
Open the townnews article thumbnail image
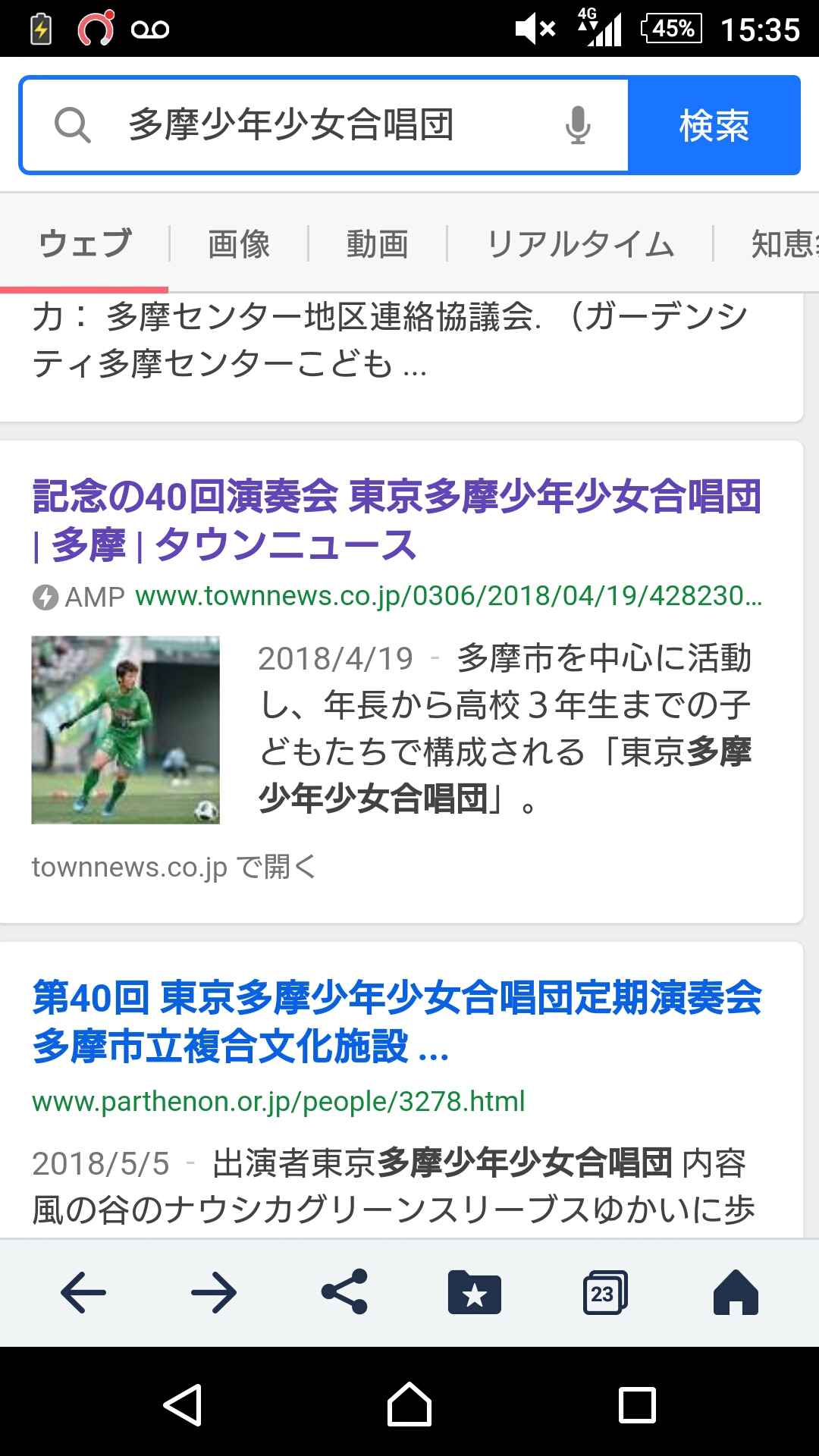(126, 730)
